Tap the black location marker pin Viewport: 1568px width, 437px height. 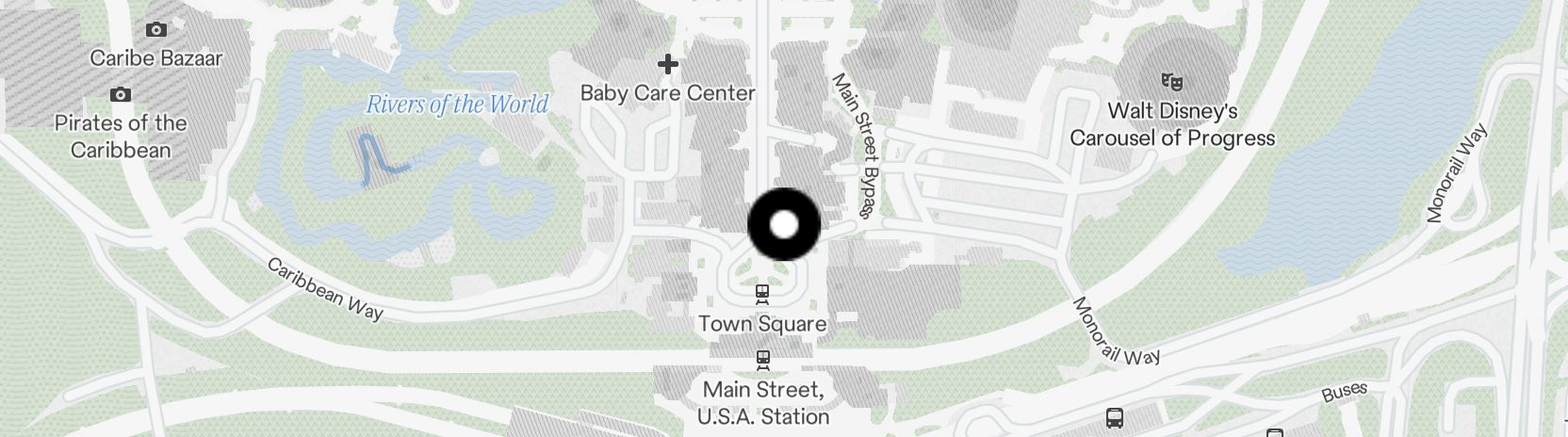click(x=784, y=225)
